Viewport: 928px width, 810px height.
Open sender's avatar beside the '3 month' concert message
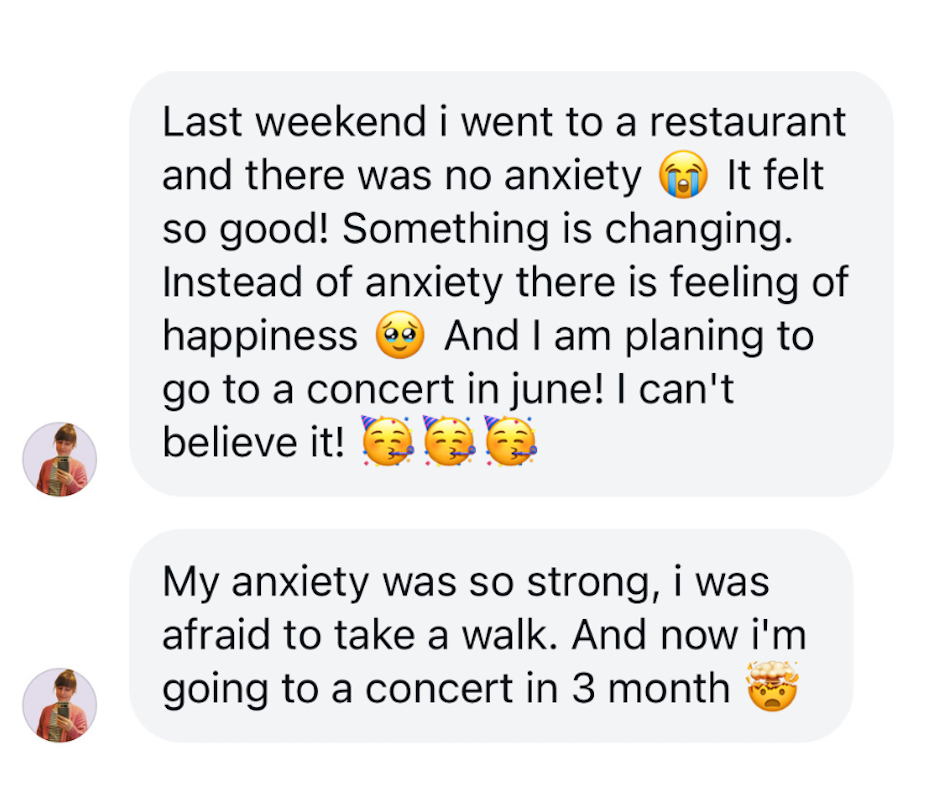click(x=60, y=705)
